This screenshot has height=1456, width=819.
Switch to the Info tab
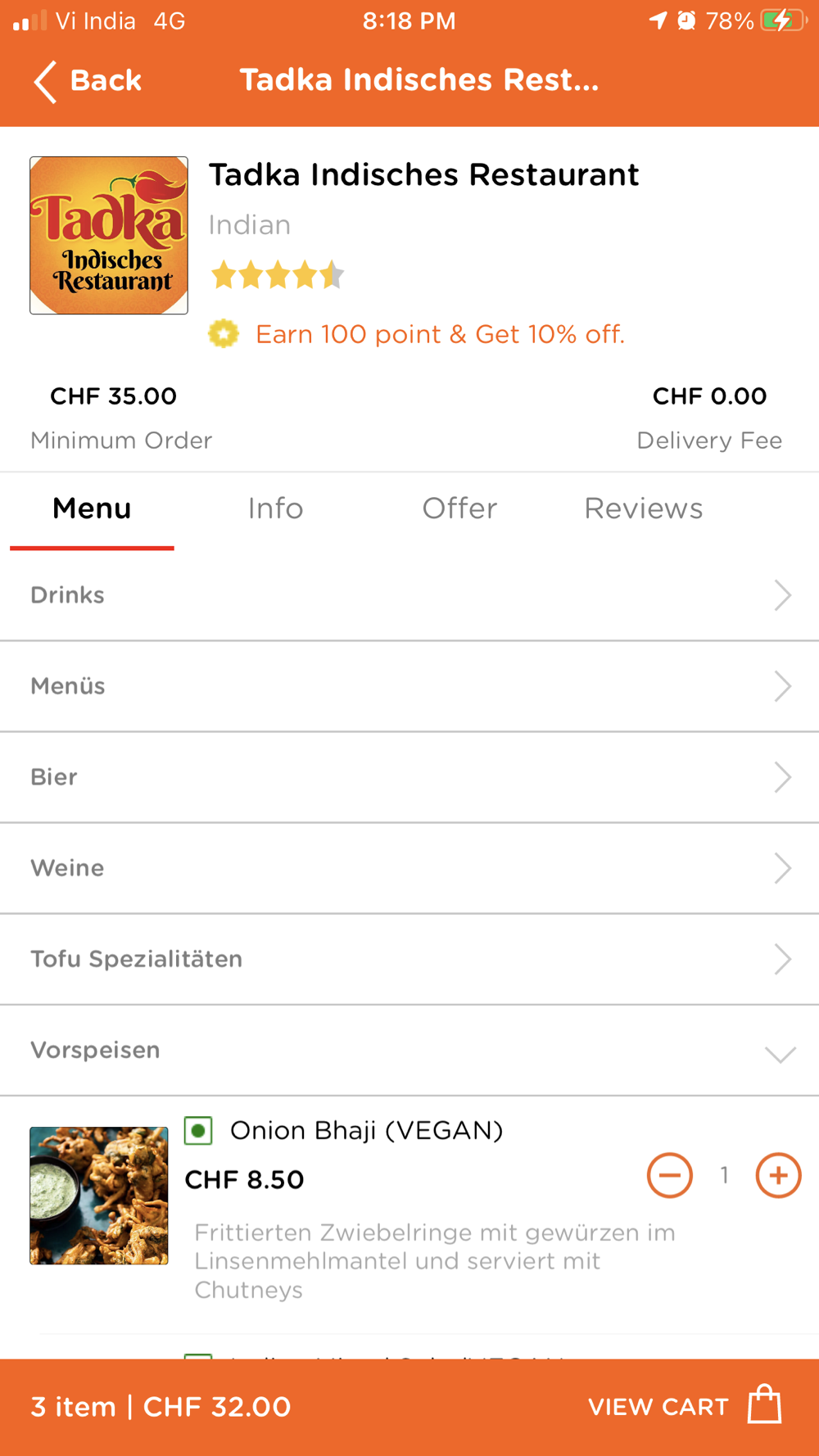point(276,509)
